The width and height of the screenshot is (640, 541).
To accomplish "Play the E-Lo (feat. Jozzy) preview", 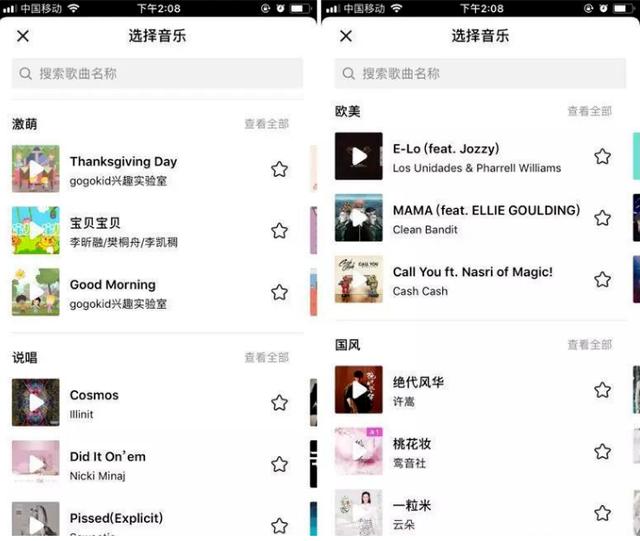I will point(359,157).
